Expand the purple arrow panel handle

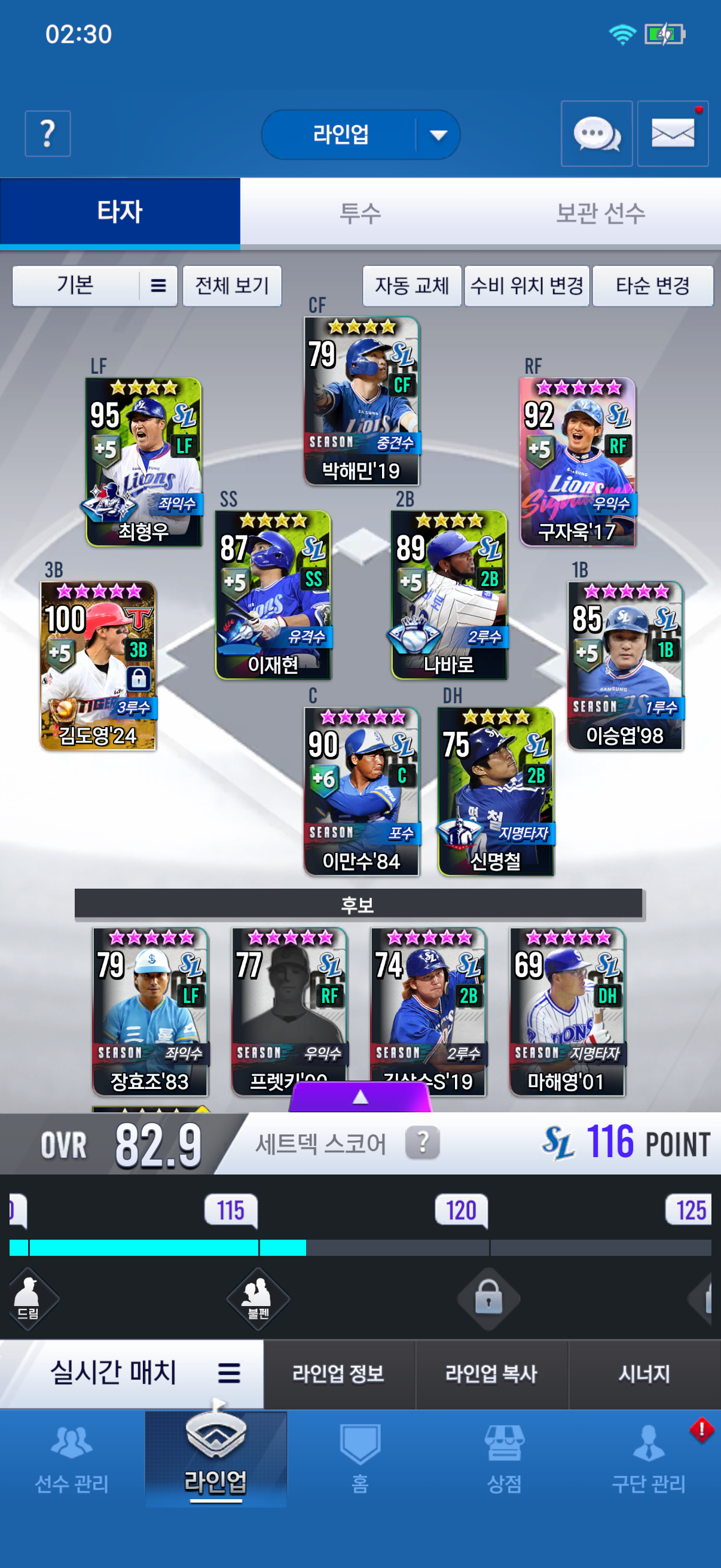360,1096
